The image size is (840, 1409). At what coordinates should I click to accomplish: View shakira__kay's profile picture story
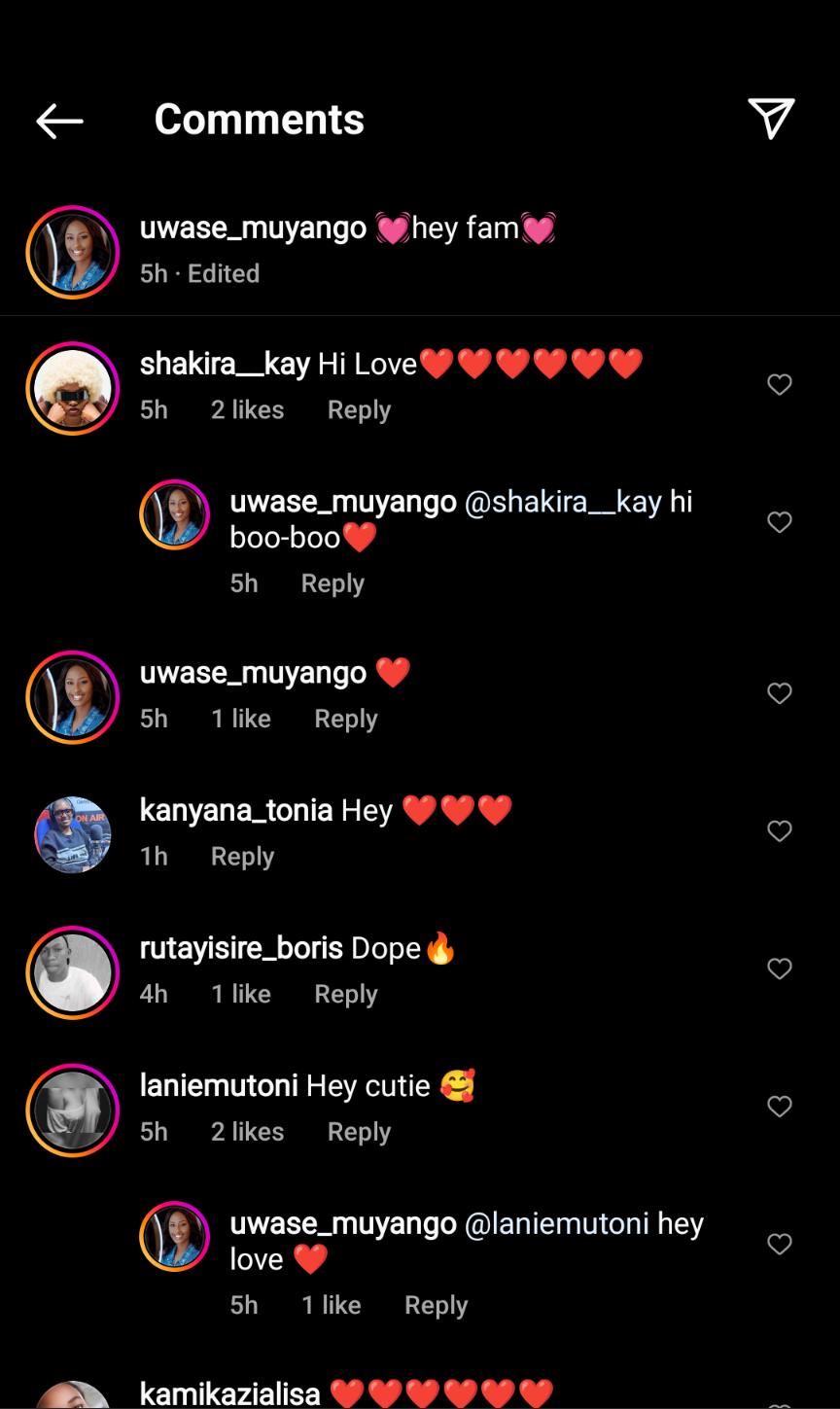[x=72, y=389]
